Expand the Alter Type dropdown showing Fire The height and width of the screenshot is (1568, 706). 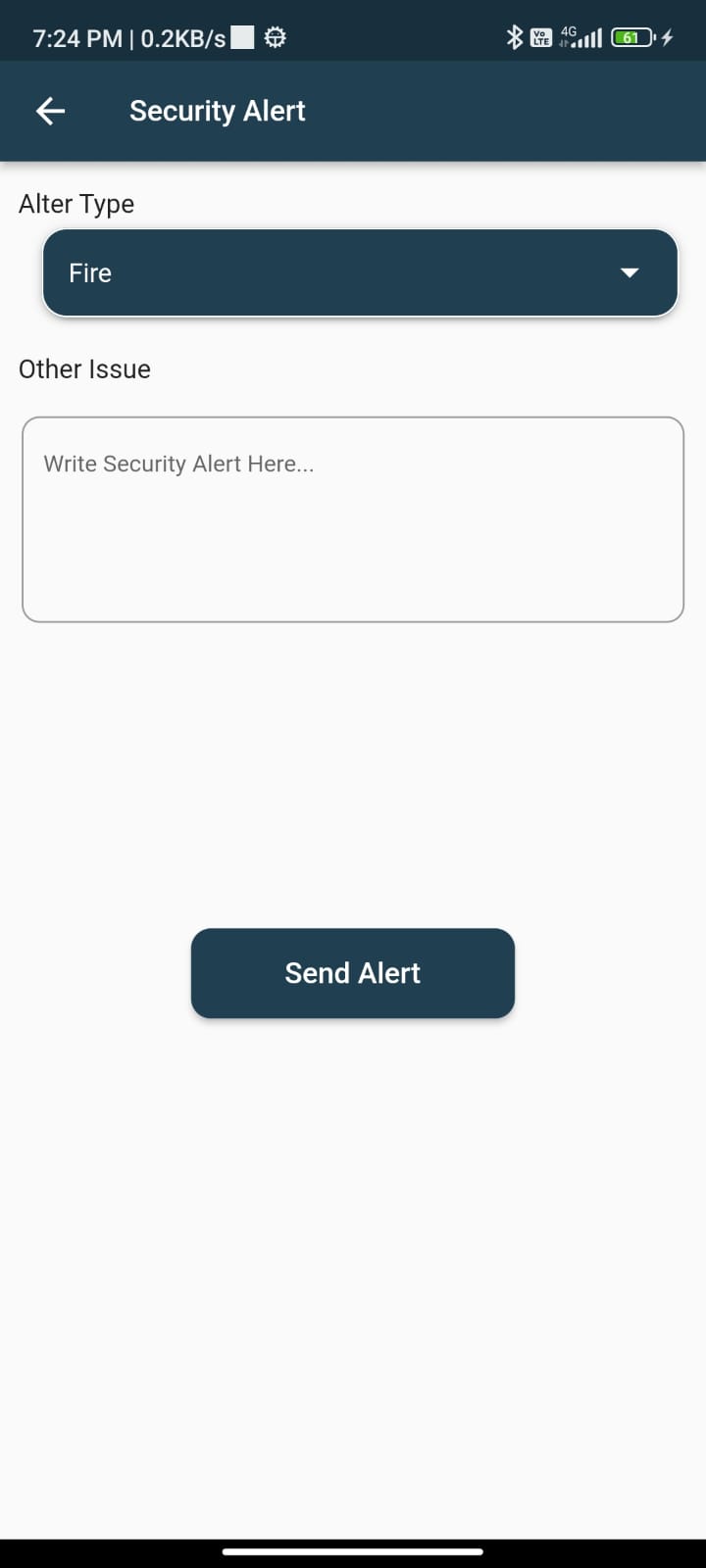(360, 272)
